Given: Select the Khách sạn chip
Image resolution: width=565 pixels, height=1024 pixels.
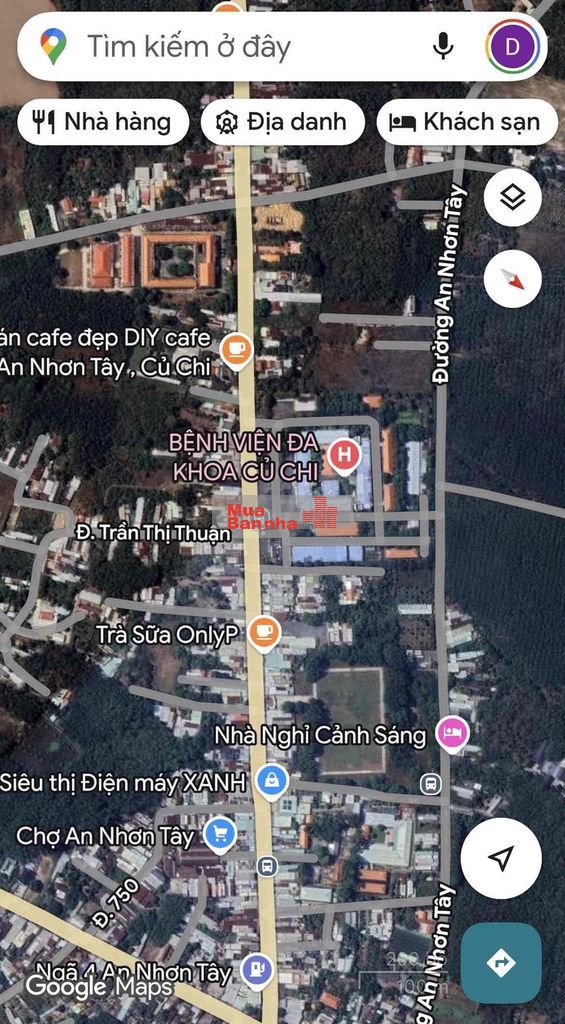Looking at the screenshot, I should pos(467,122).
